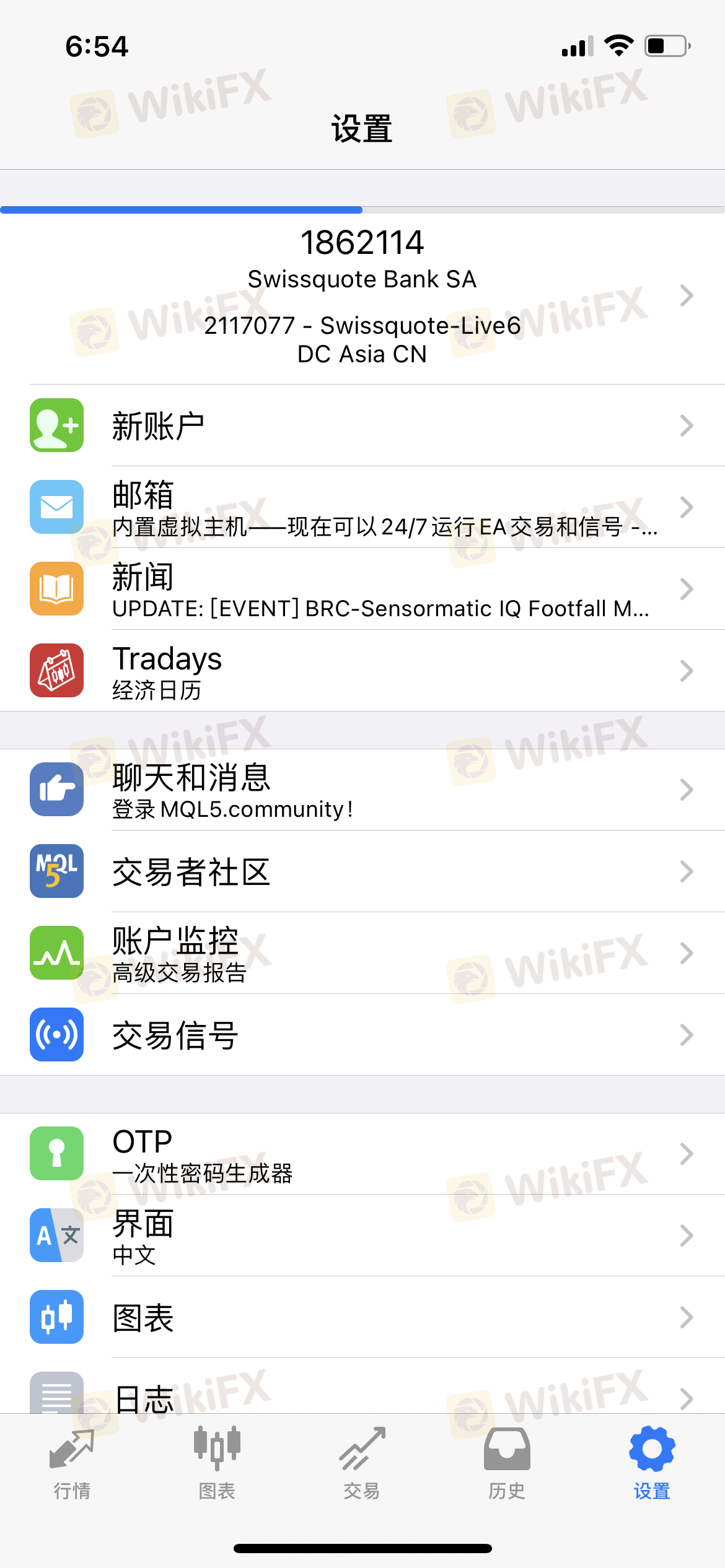Switch to the 历史 tab
Image resolution: width=725 pixels, height=1568 pixels.
tap(507, 1464)
